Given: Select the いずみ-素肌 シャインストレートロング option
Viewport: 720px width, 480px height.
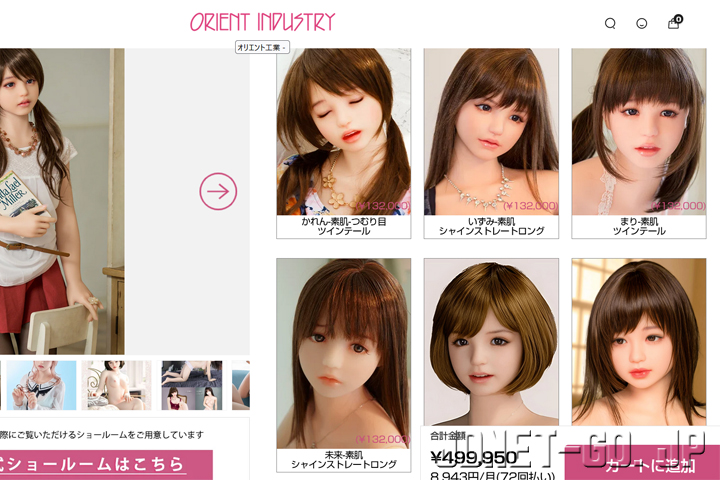Looking at the screenshot, I should pyautogui.click(x=491, y=143).
